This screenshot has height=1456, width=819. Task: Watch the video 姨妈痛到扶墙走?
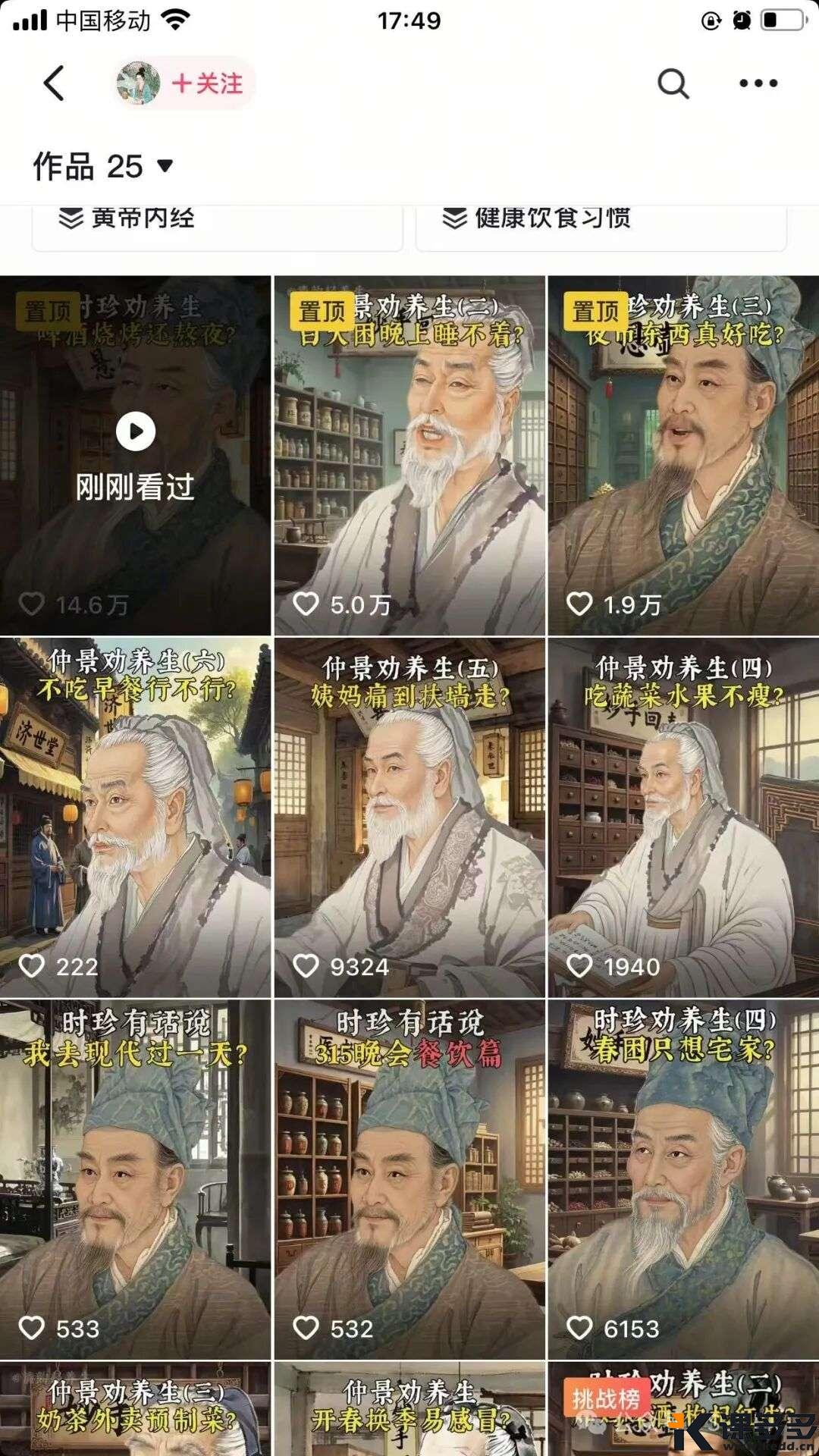pos(409,817)
